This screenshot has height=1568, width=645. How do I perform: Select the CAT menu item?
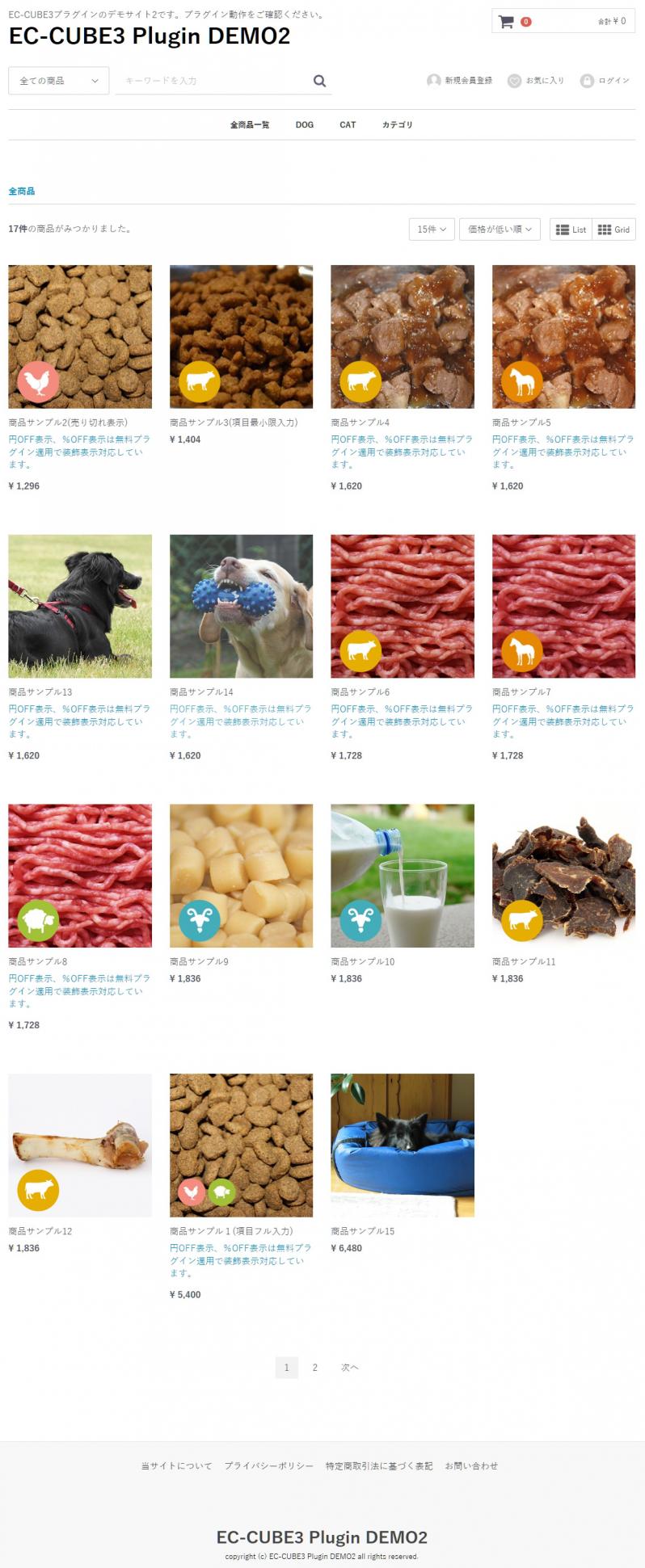(x=348, y=125)
